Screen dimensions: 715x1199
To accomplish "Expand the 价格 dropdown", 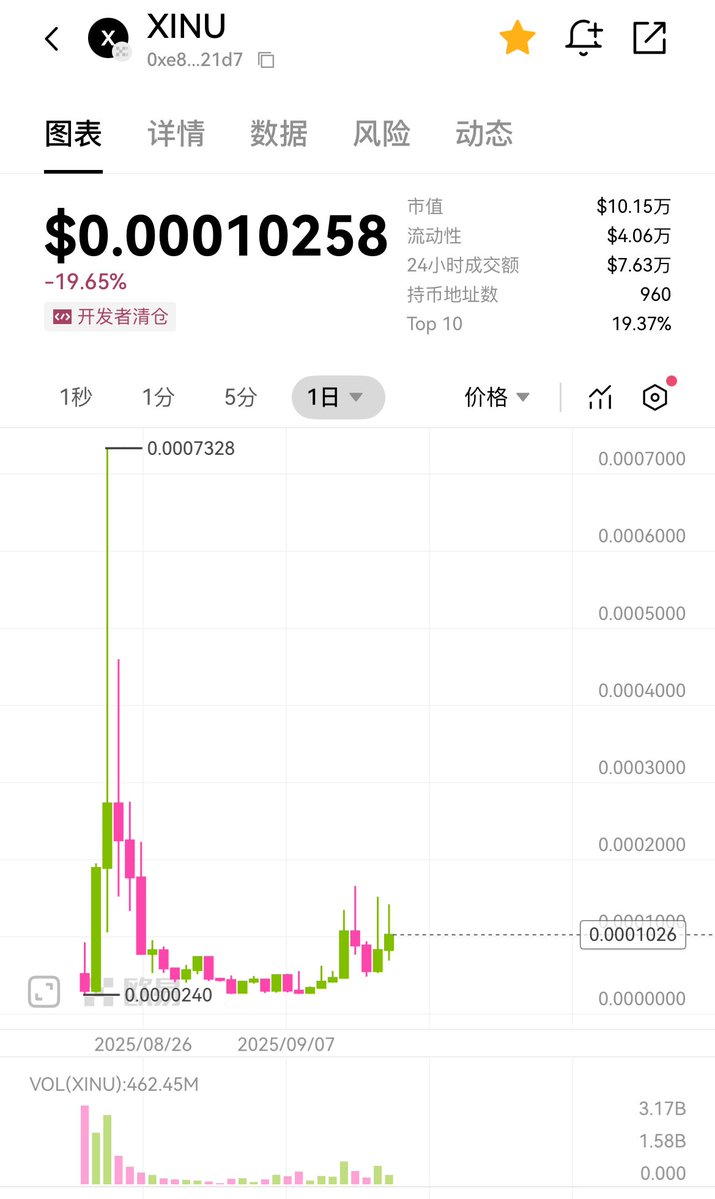I will point(497,397).
